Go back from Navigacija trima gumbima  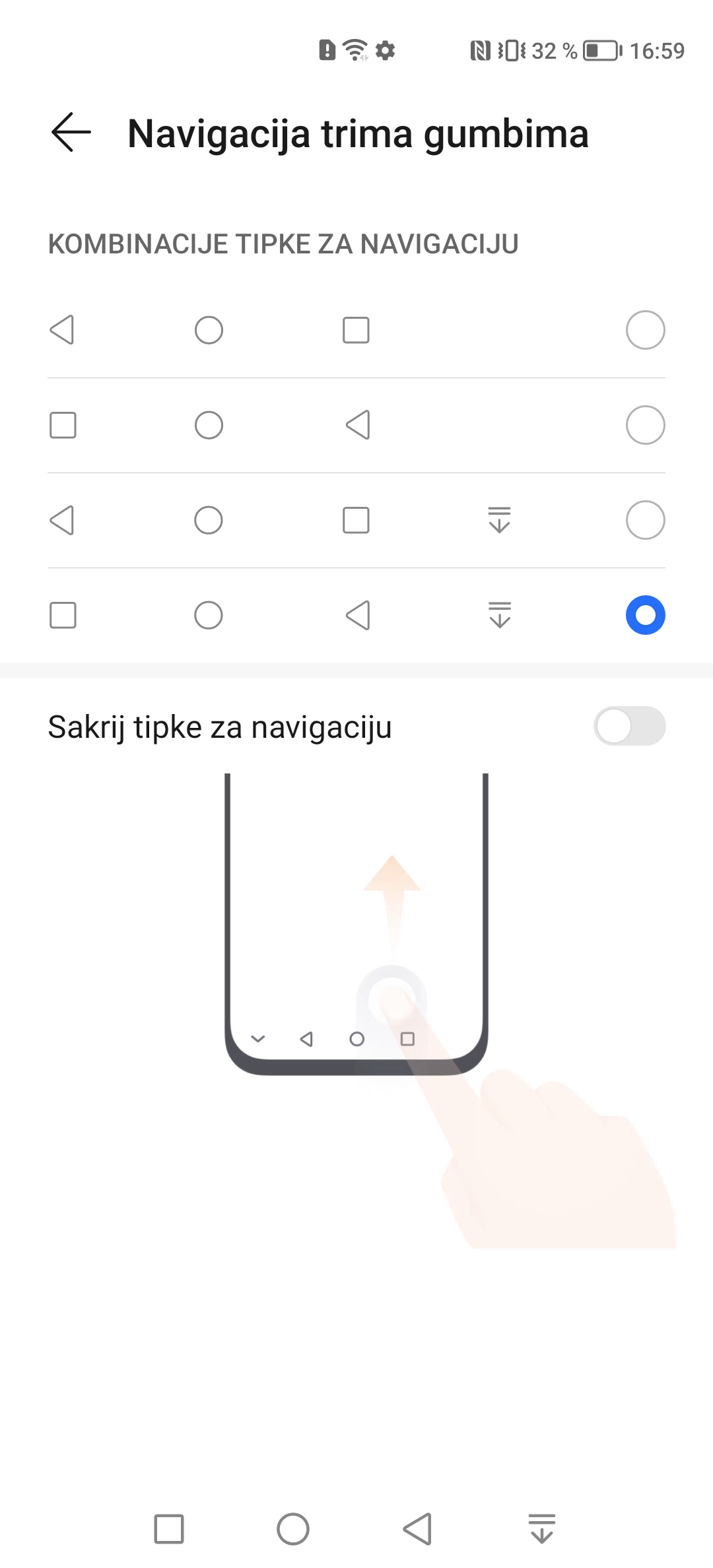(x=71, y=133)
